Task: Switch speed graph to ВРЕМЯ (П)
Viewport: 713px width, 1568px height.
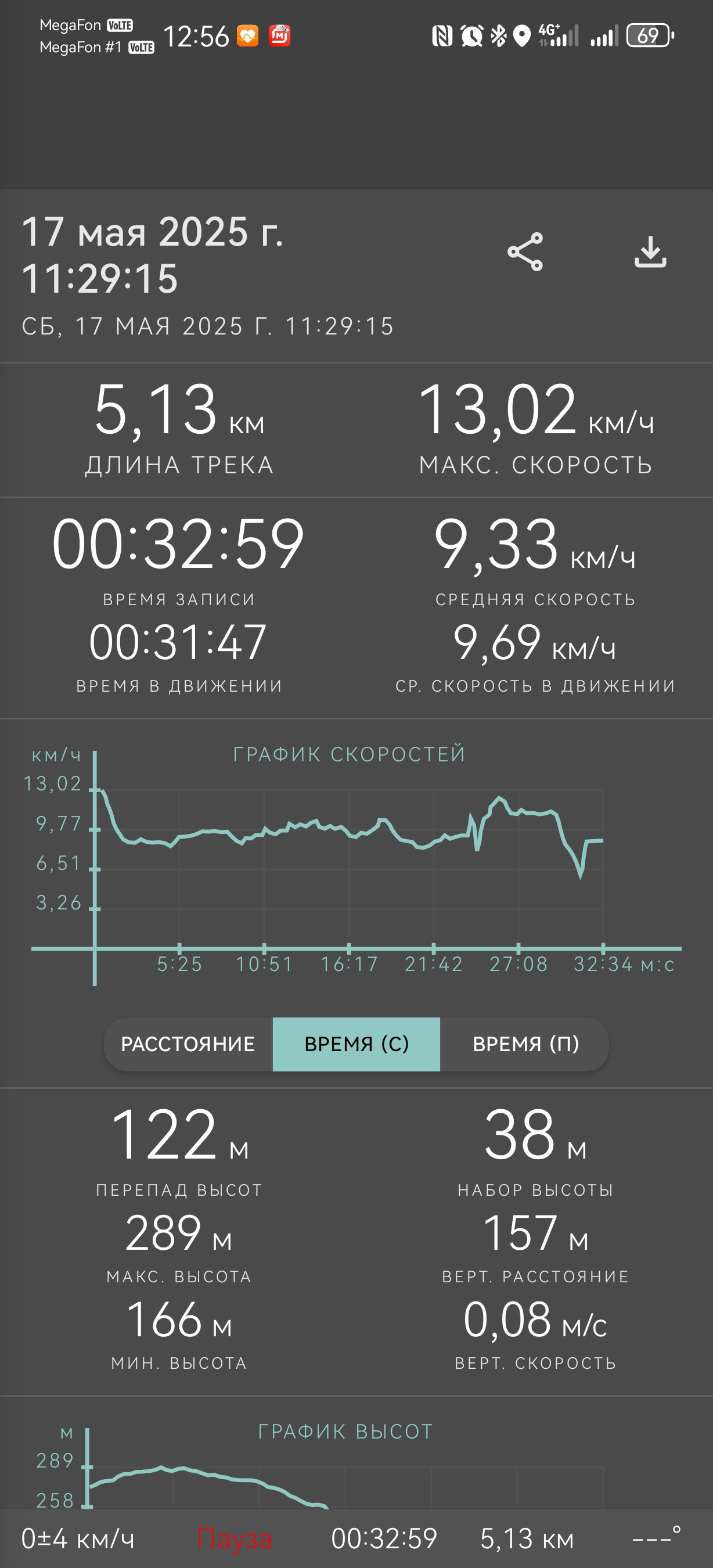Action: (x=525, y=1044)
